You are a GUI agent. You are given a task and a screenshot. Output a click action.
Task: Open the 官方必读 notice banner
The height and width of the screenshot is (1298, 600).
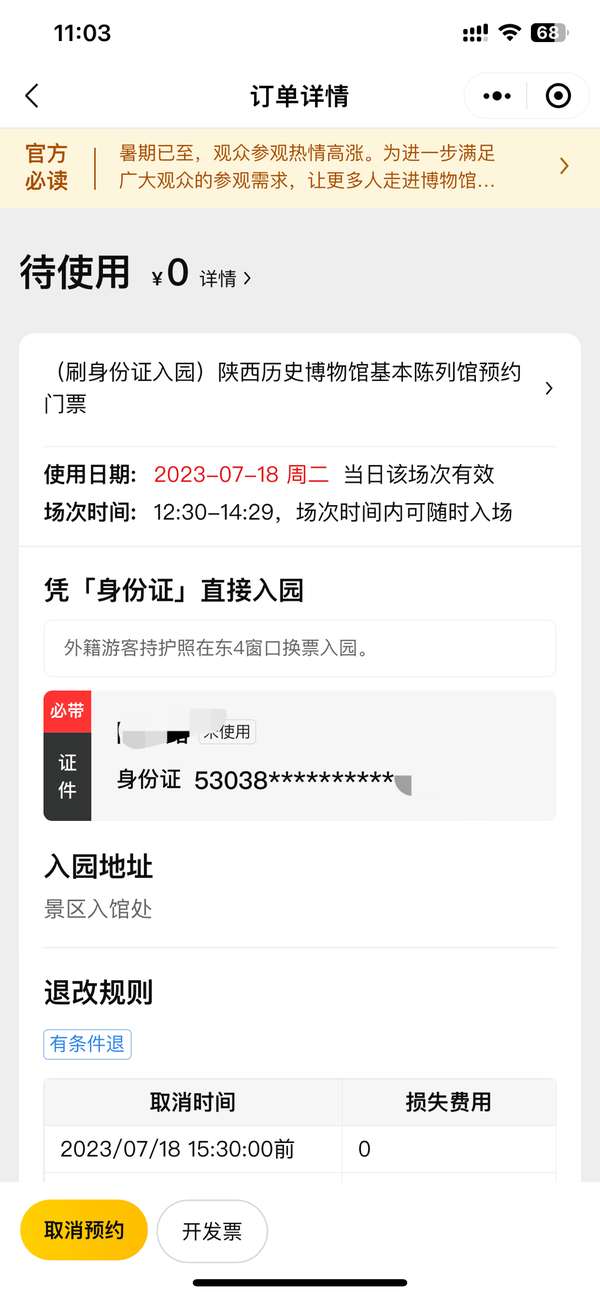(300, 167)
